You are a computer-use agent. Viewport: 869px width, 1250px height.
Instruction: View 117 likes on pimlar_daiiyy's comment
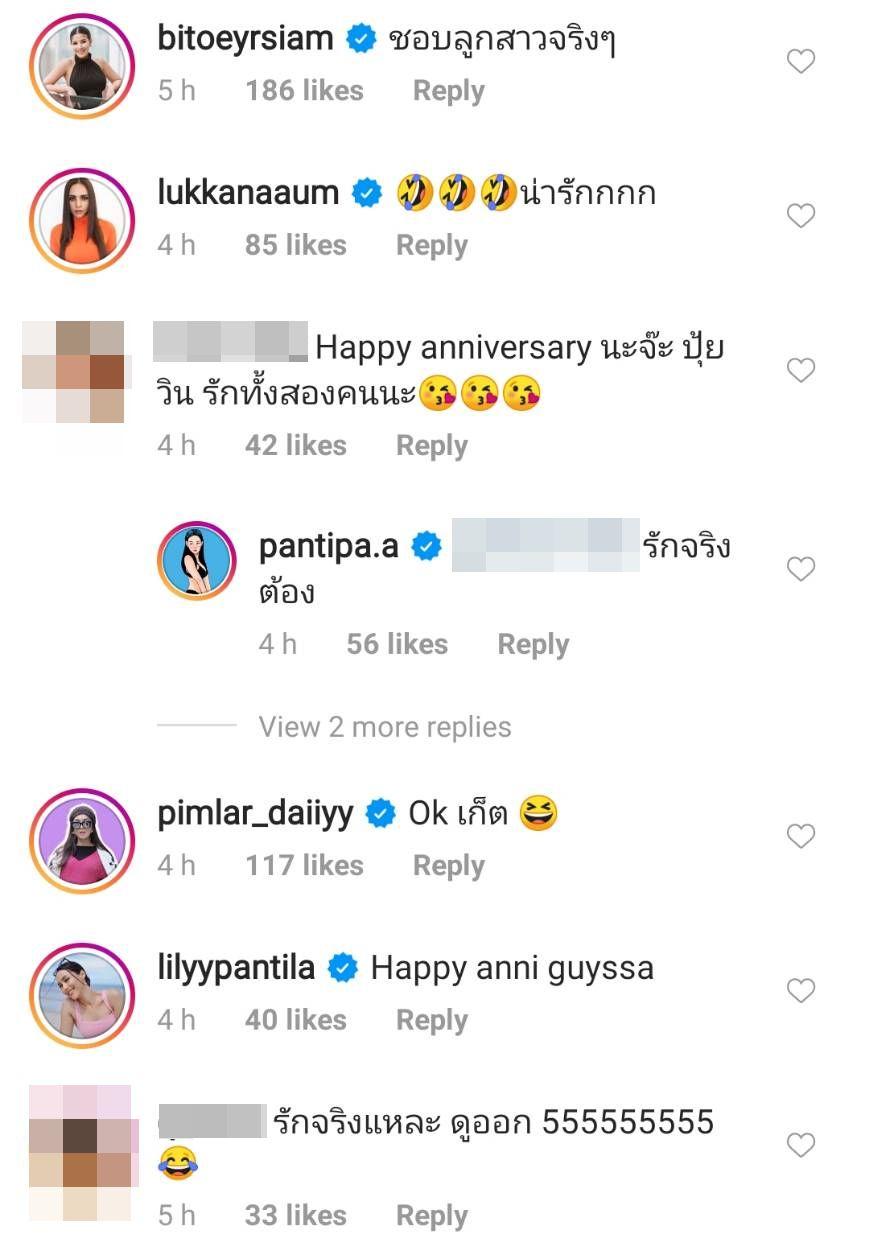pos(304,865)
